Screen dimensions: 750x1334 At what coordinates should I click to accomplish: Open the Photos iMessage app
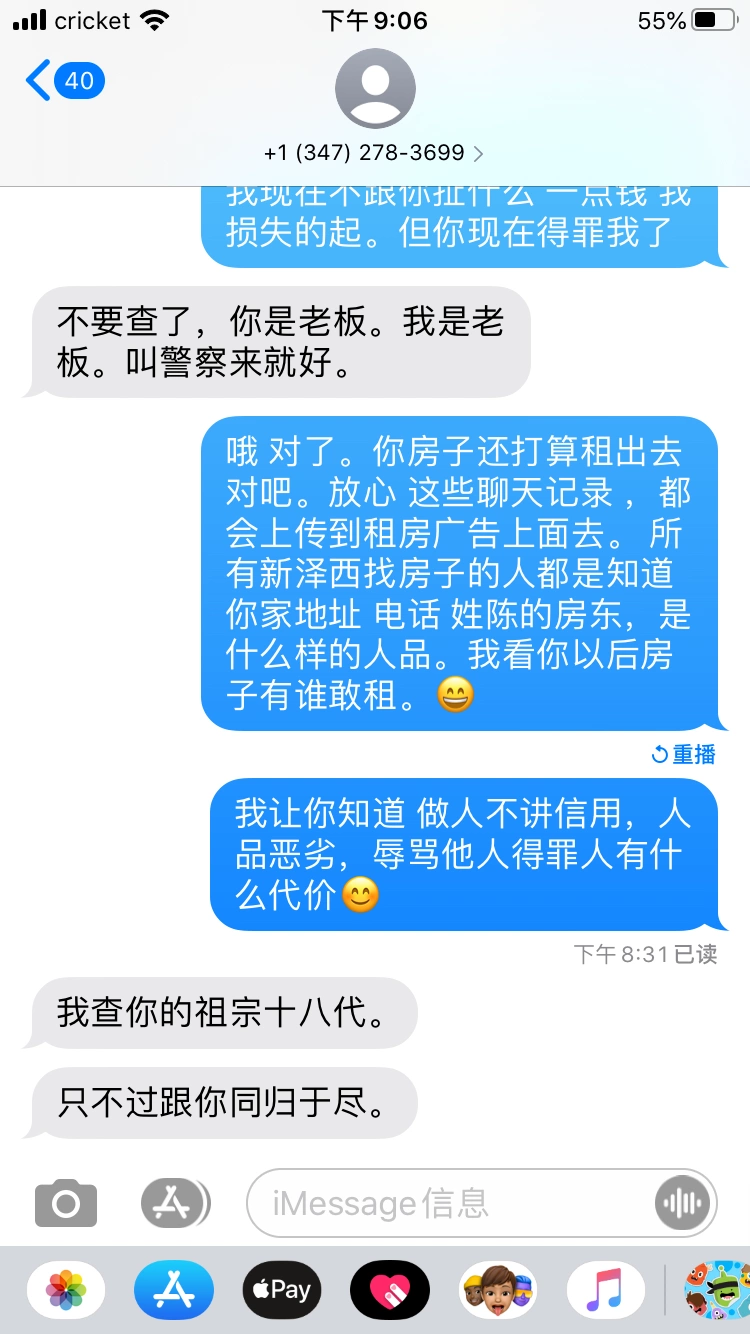(66, 1291)
